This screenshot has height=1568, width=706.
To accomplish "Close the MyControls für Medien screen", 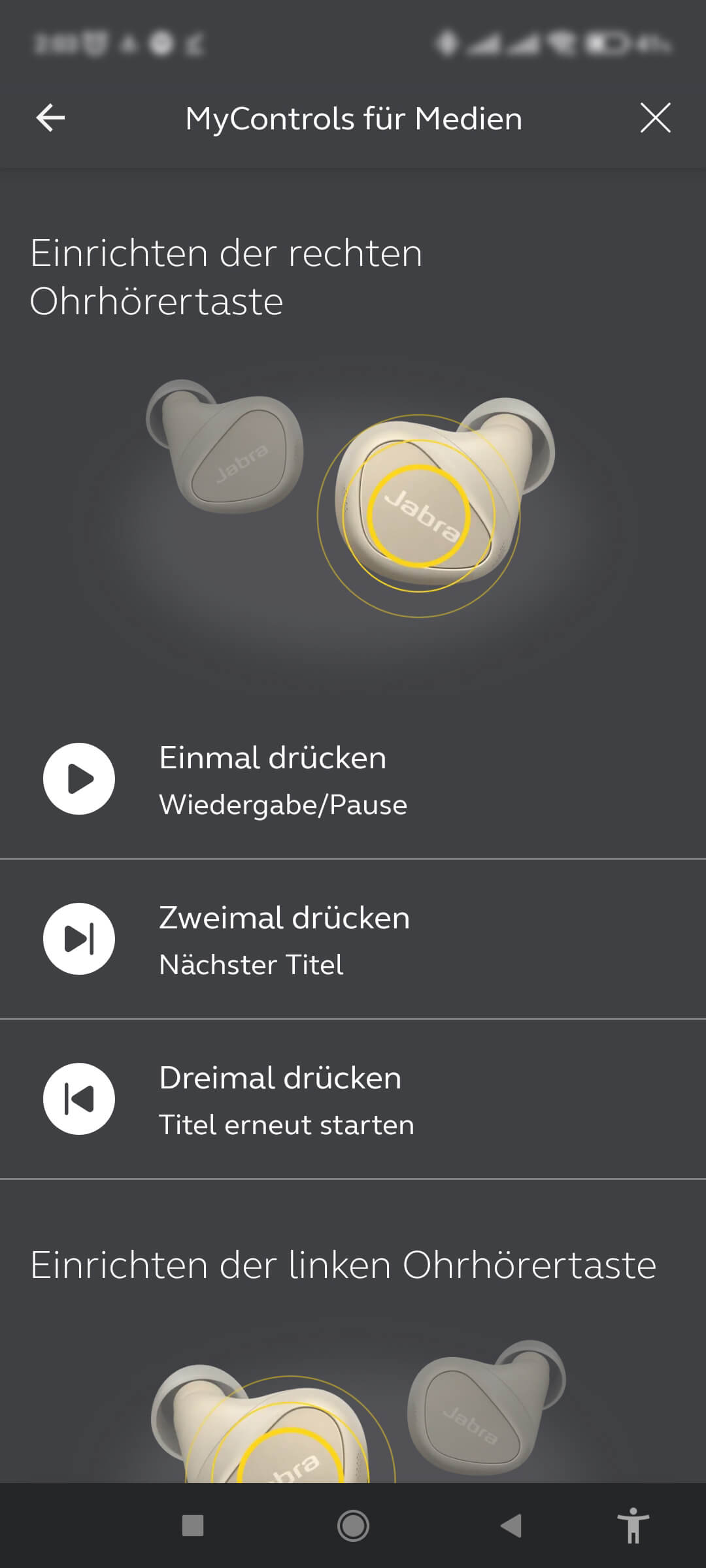I will 655,118.
